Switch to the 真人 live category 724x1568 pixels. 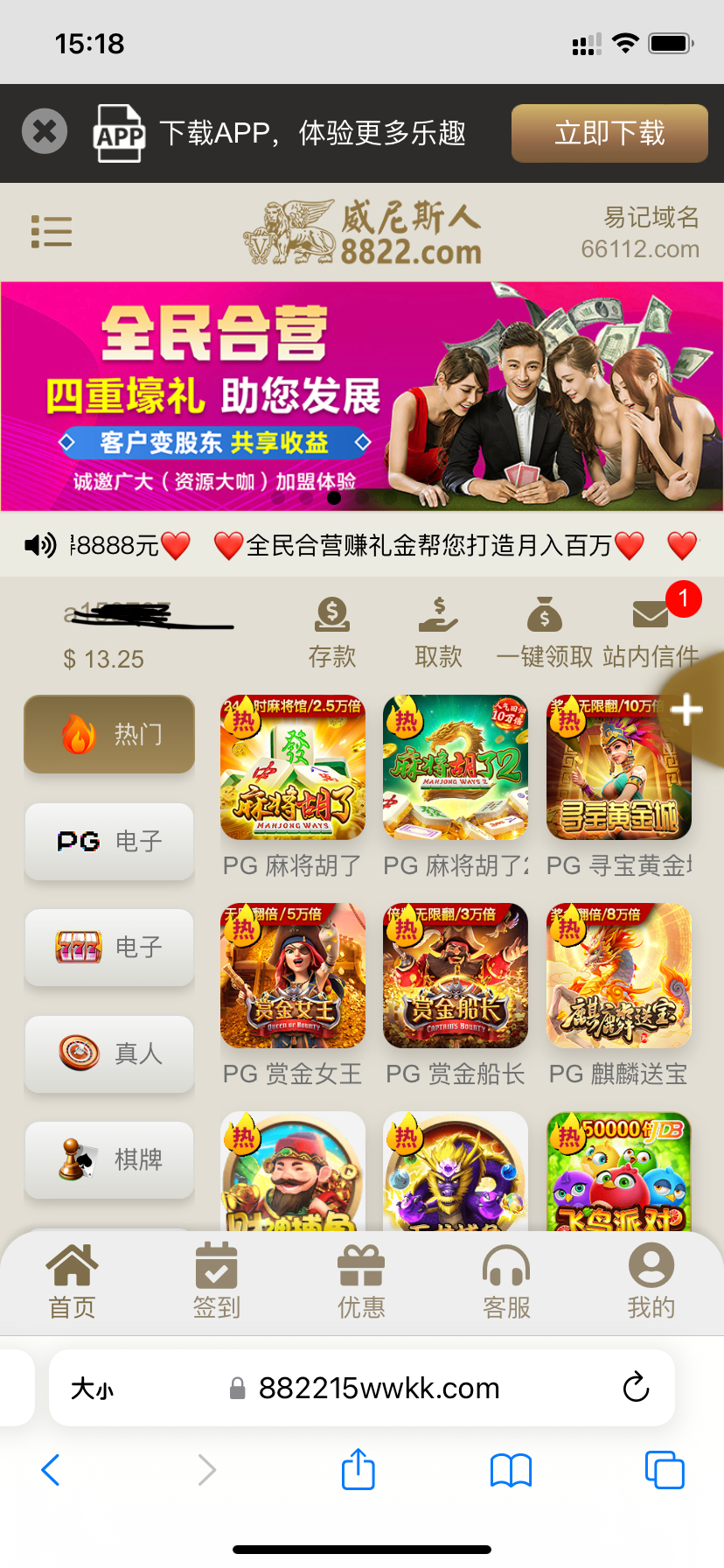click(x=109, y=1053)
